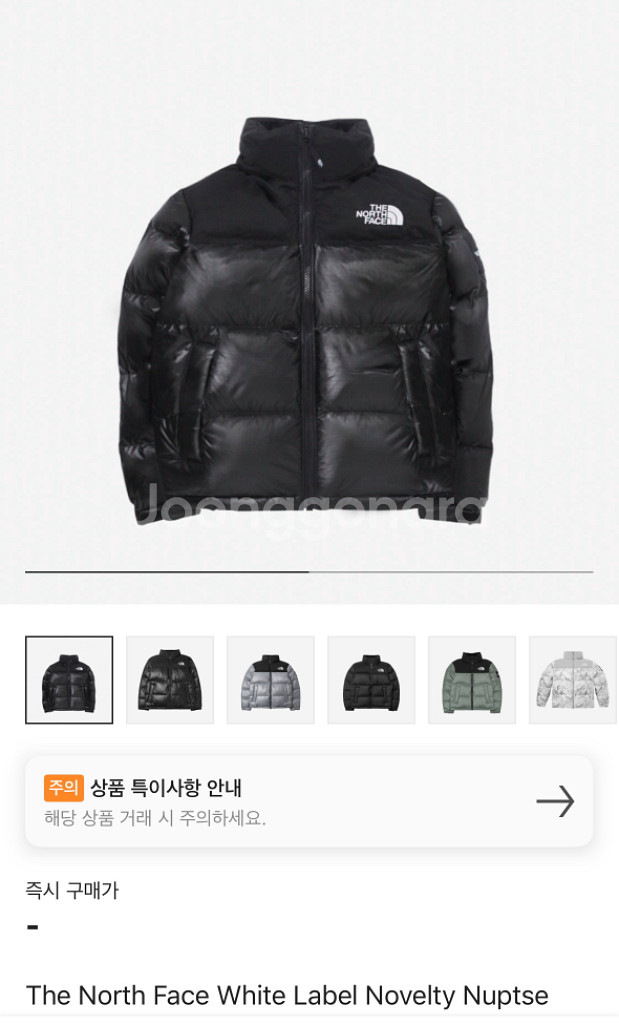This screenshot has width=619, height=1024.
Task: Open the 상품 특이사항 안내 notice banner
Action: tap(308, 801)
